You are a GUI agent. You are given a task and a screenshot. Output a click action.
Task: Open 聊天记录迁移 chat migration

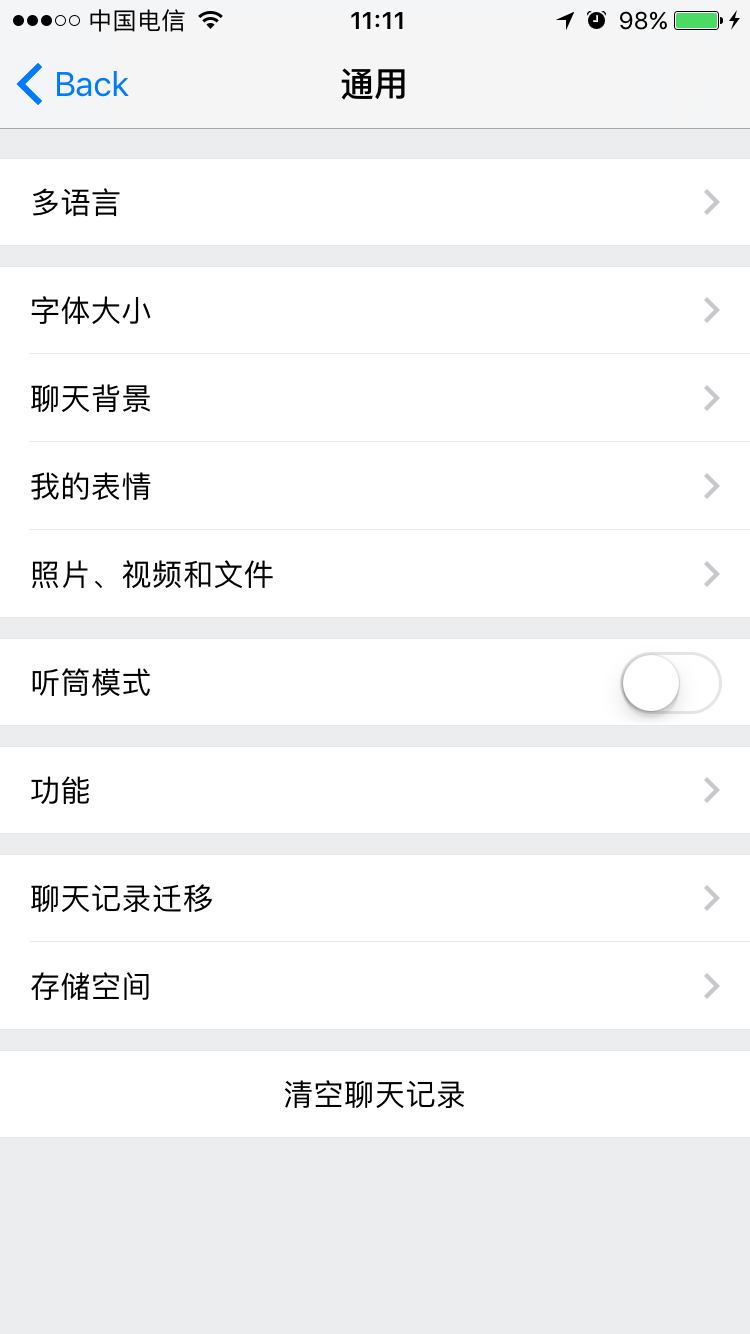pos(375,898)
